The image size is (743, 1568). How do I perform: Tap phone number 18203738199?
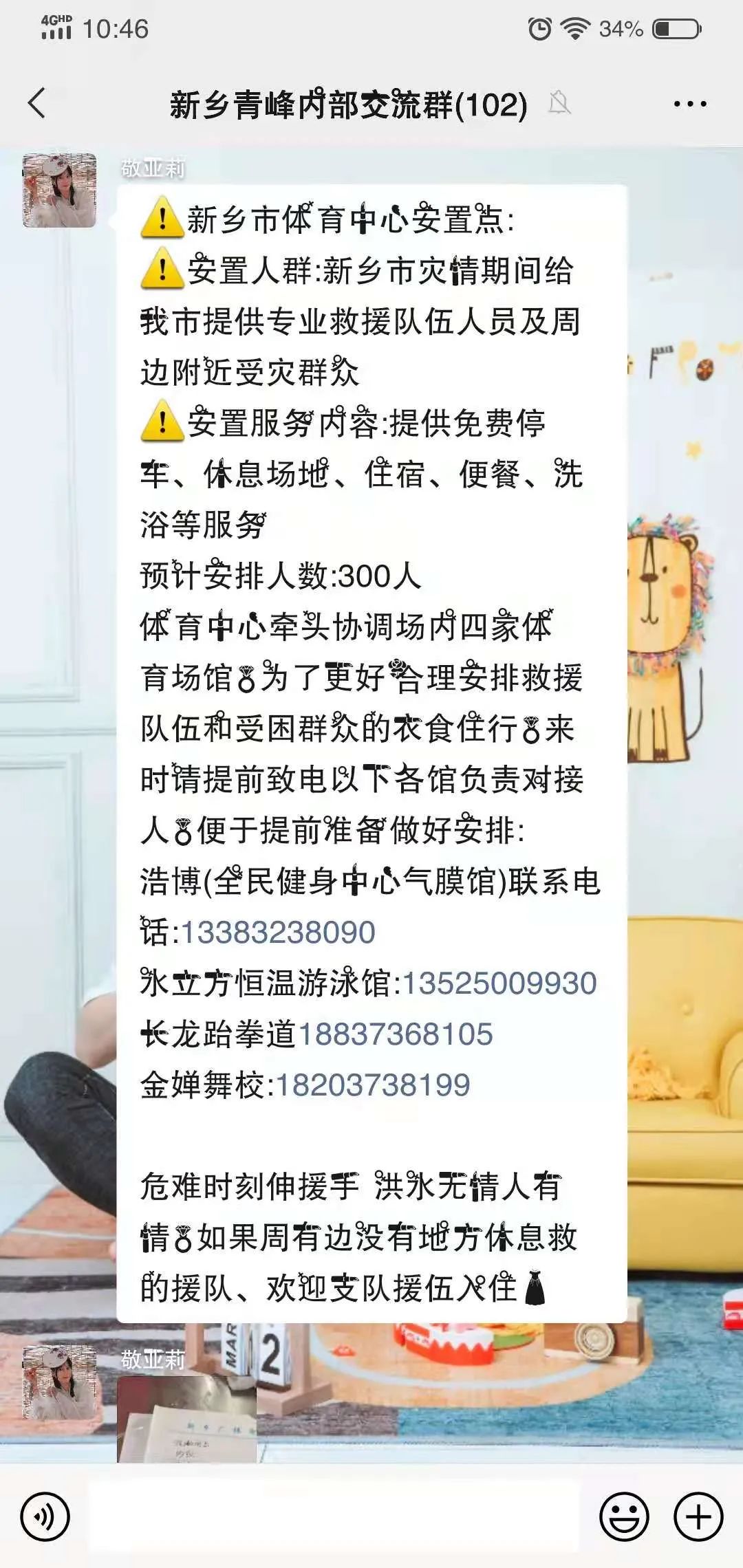point(373,1086)
